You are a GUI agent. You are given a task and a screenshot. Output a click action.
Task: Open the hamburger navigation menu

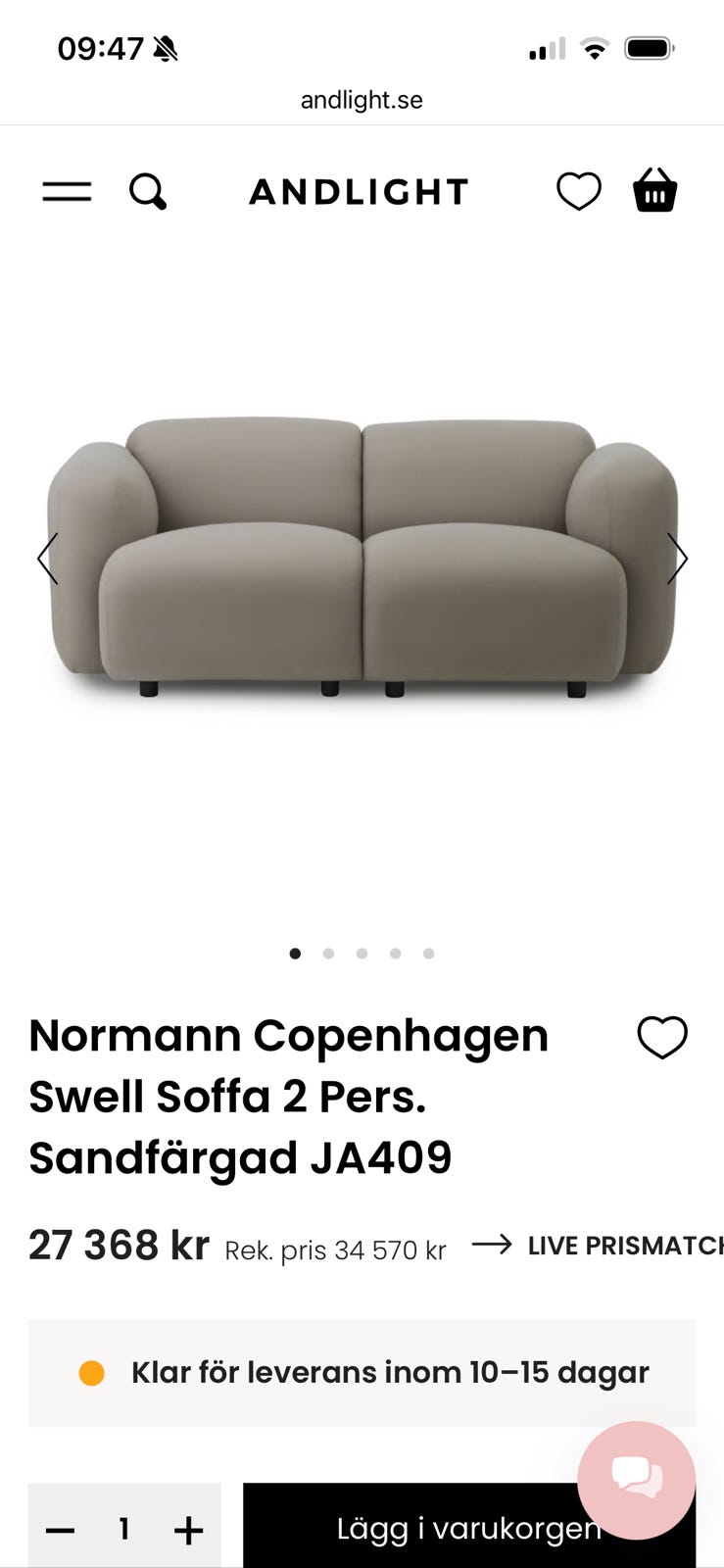click(66, 191)
